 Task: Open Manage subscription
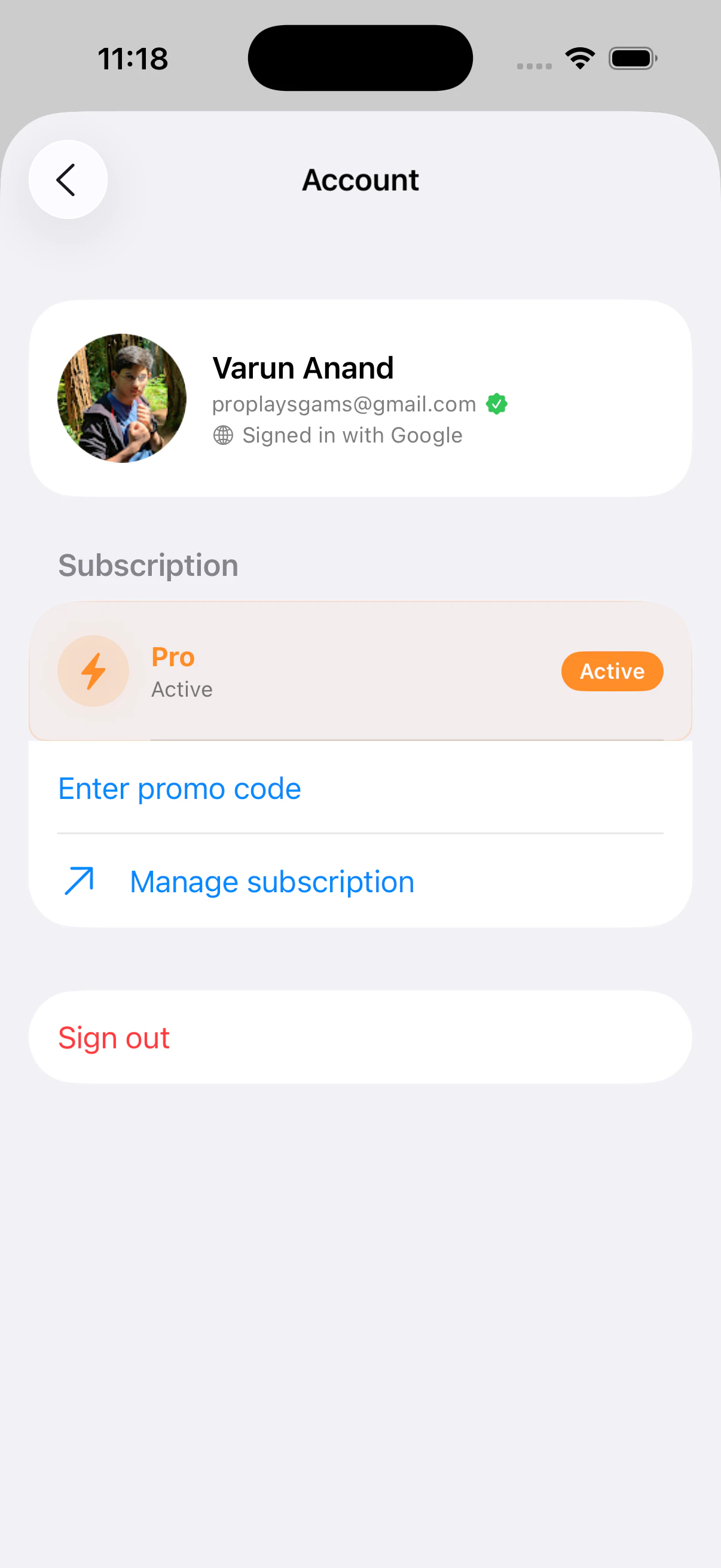tap(271, 881)
